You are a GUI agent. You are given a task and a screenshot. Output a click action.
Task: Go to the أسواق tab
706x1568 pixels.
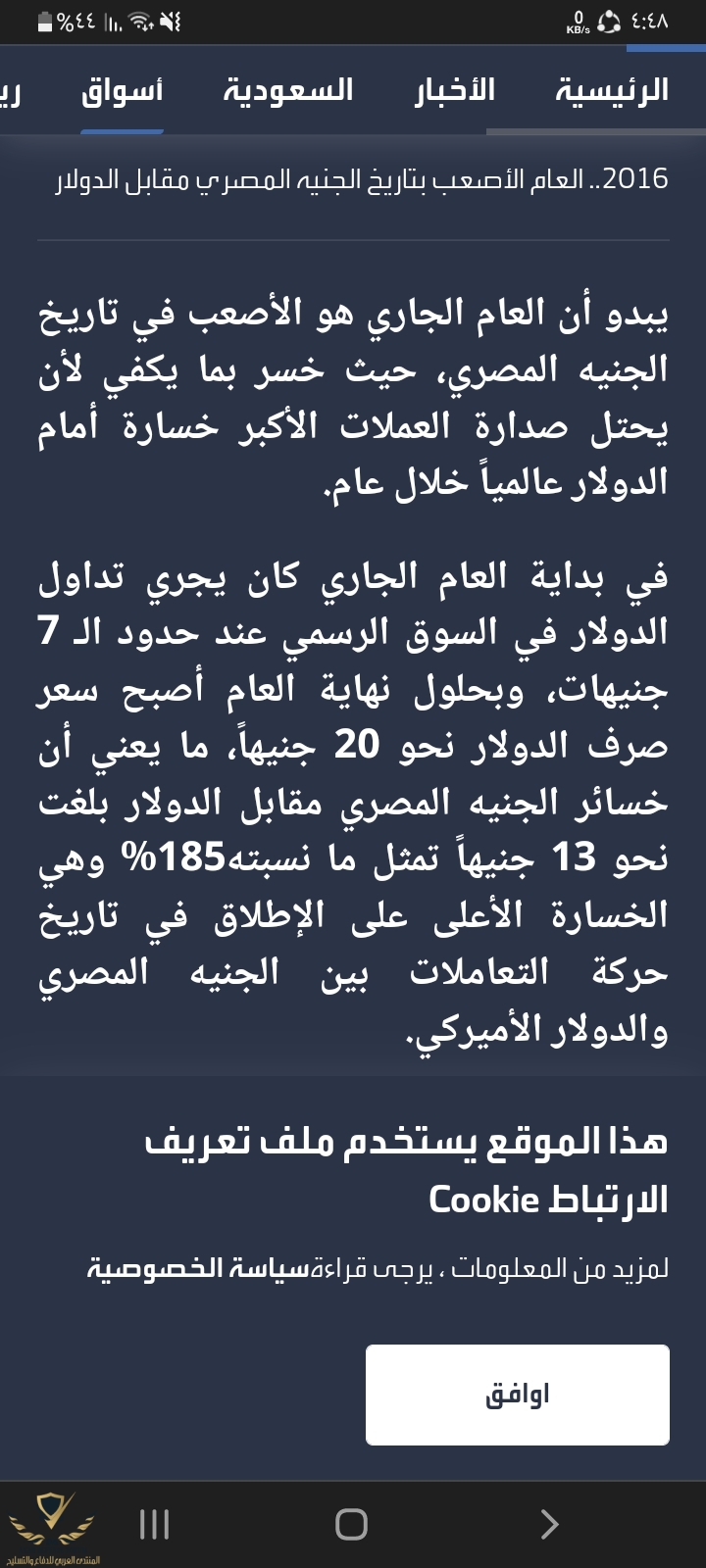click(123, 91)
